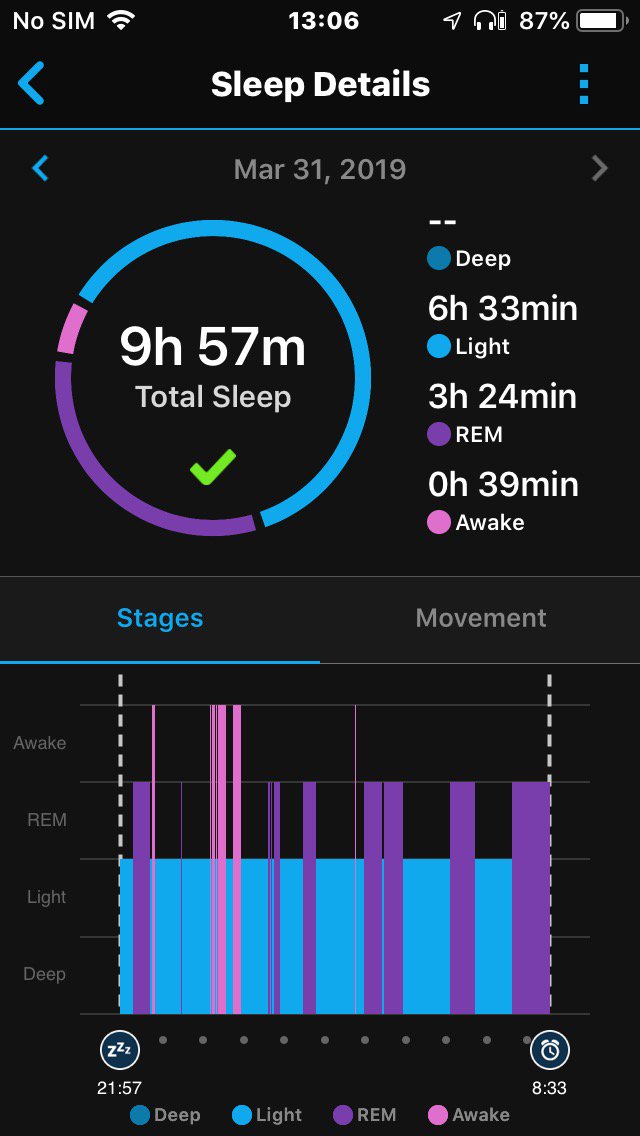Show the previous day's sleep data
The image size is (640, 1136).
[x=41, y=169]
